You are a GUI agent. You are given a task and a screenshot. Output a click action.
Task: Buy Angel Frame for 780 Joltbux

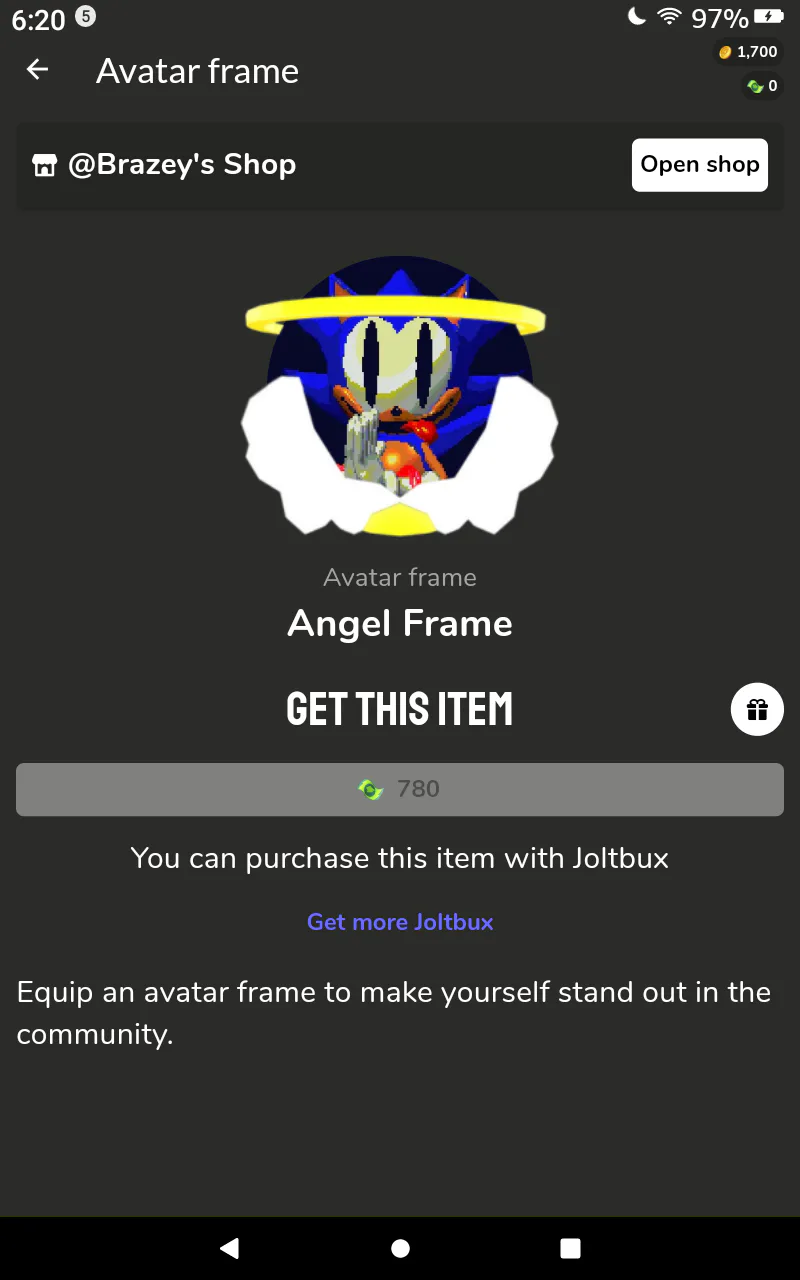click(x=400, y=790)
